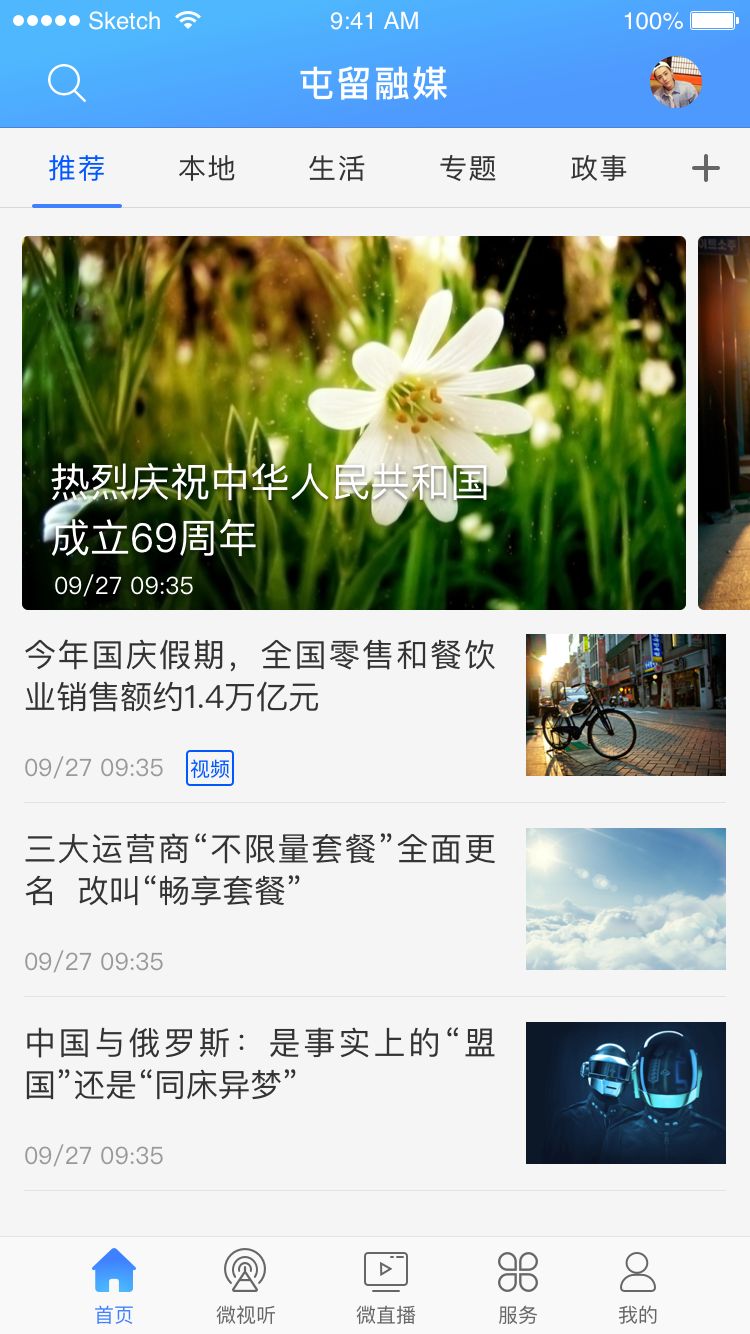Open the 政事 channel
The width and height of the screenshot is (750, 1334).
pos(598,168)
